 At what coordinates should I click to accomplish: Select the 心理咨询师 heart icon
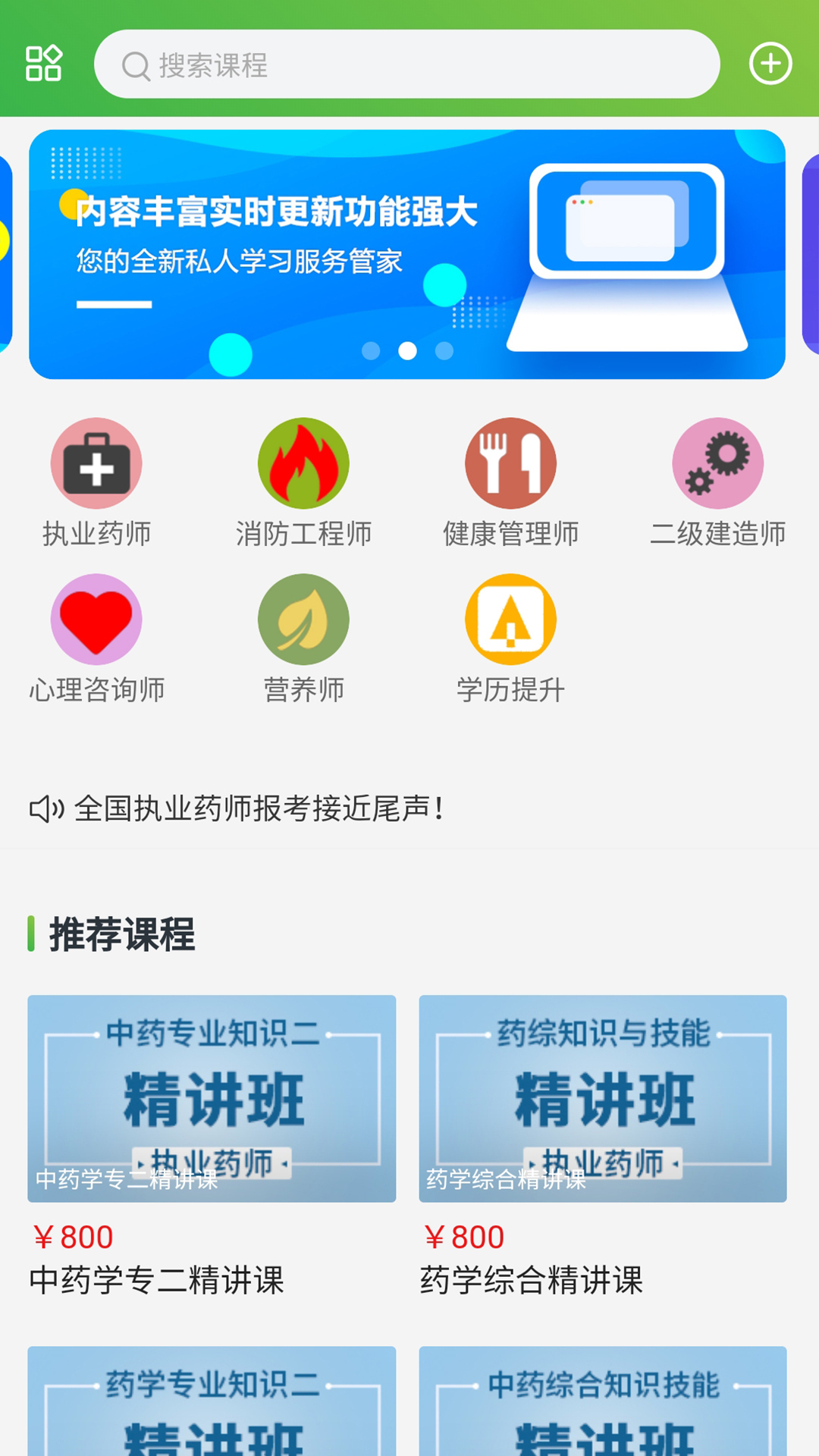96,620
